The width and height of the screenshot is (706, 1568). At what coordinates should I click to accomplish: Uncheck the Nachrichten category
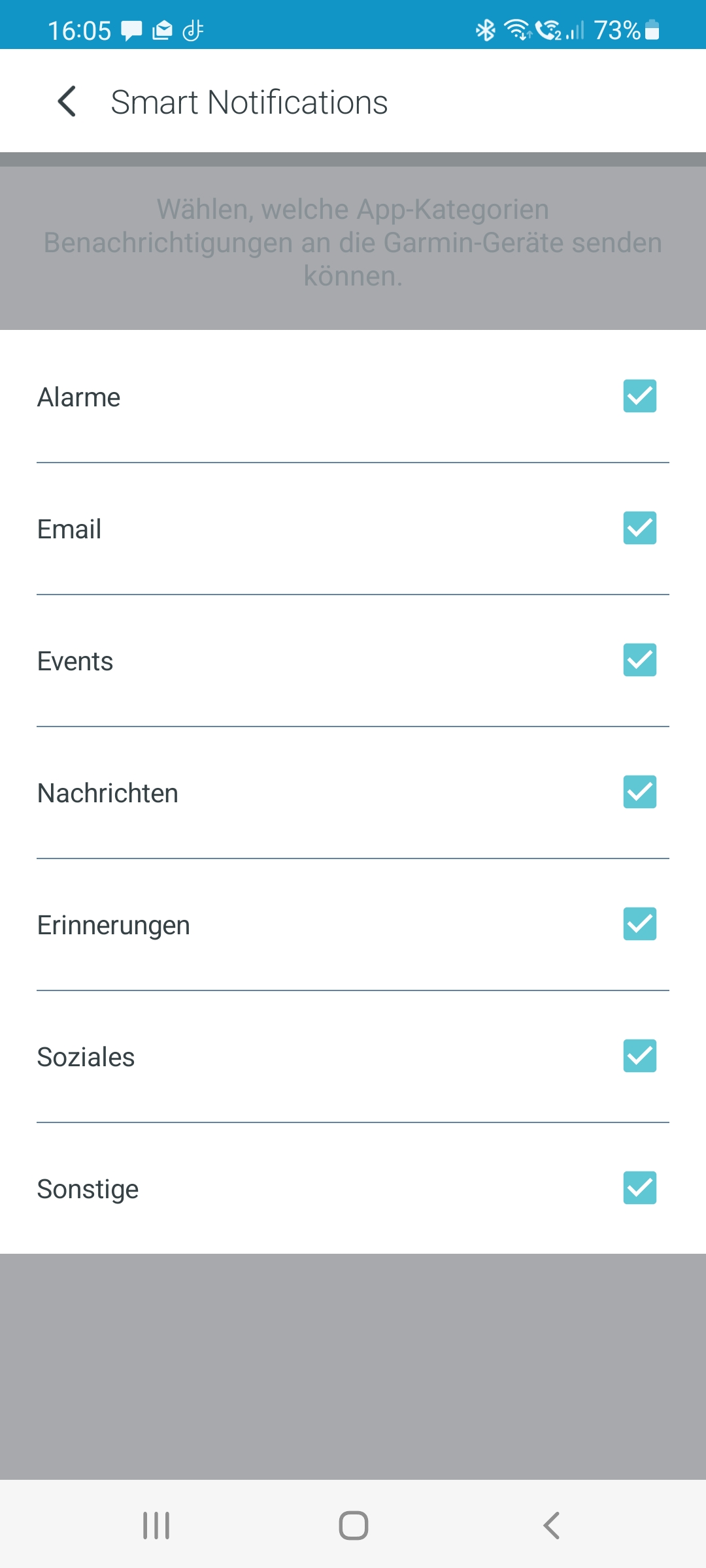(x=639, y=792)
